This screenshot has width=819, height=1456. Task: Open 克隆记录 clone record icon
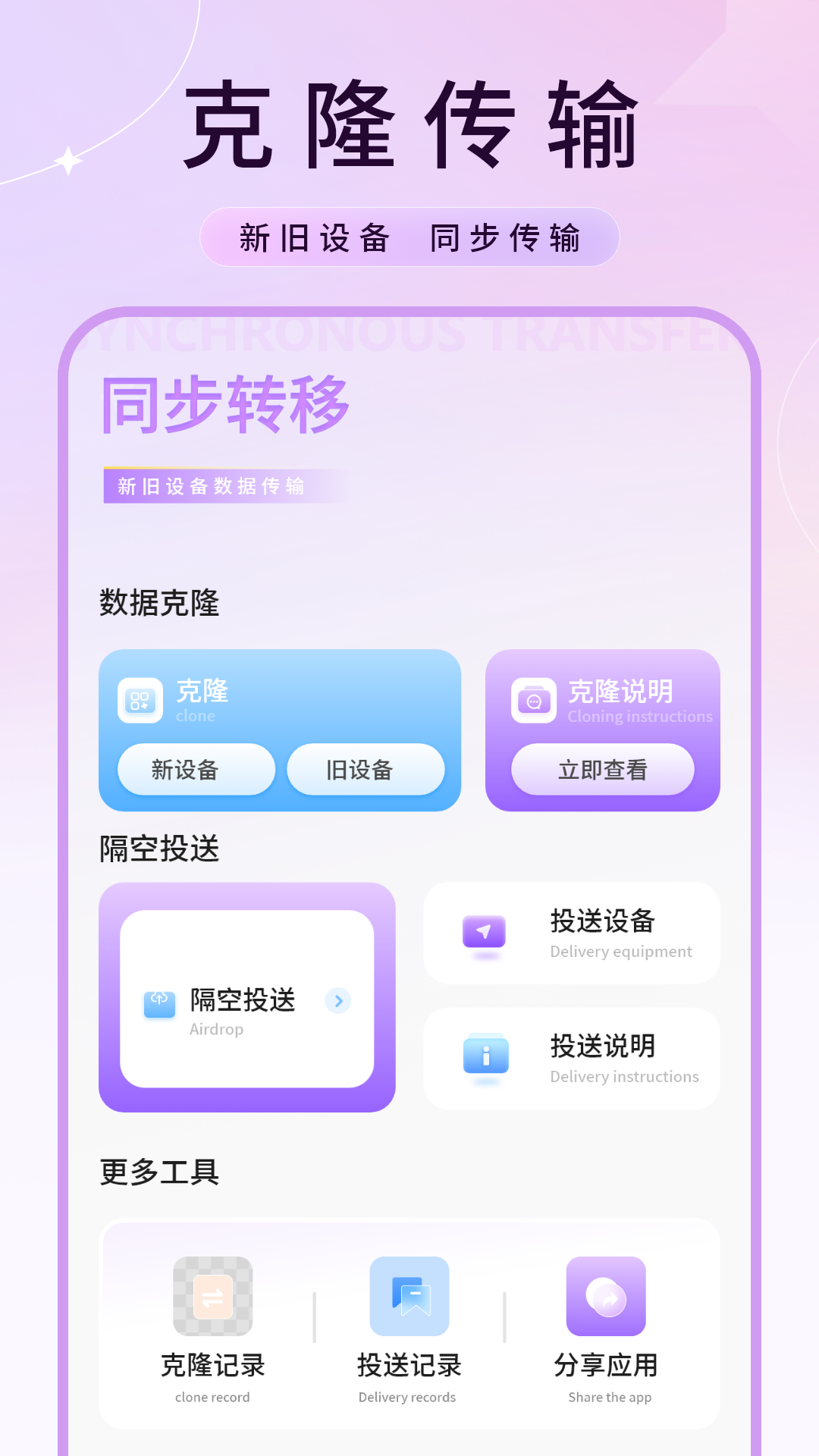point(212,1296)
